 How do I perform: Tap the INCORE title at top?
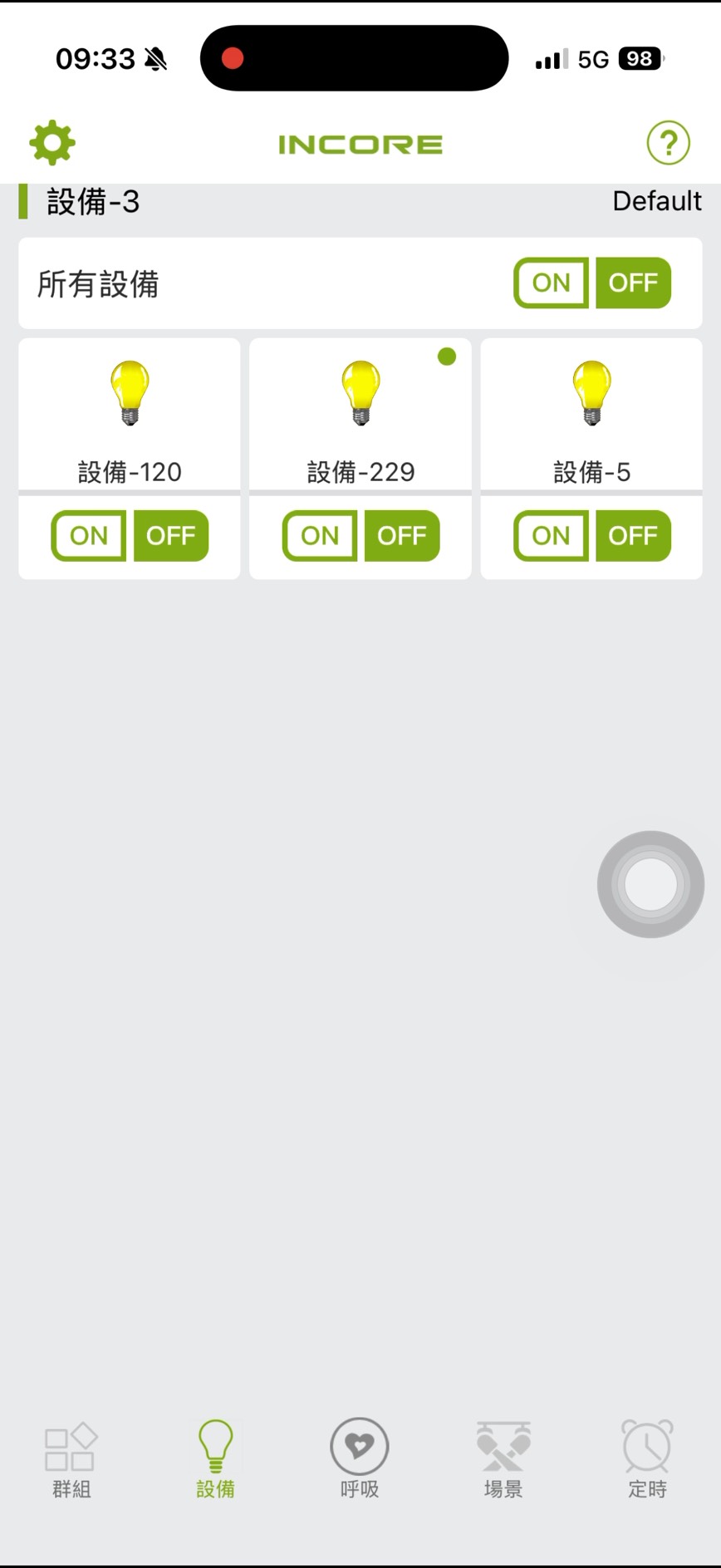tap(359, 143)
